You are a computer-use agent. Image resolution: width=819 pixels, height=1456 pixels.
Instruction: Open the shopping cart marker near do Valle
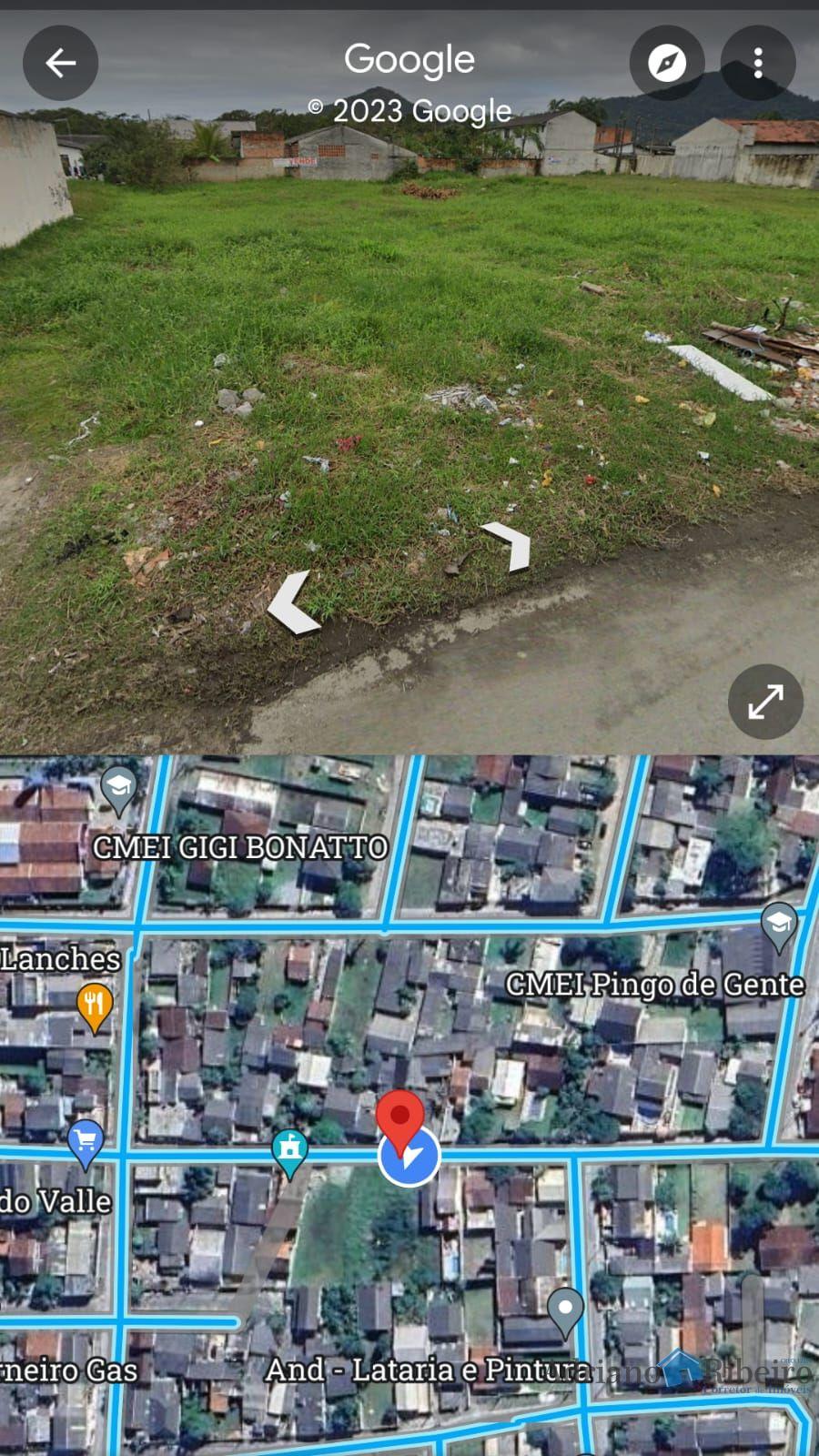86,1144
